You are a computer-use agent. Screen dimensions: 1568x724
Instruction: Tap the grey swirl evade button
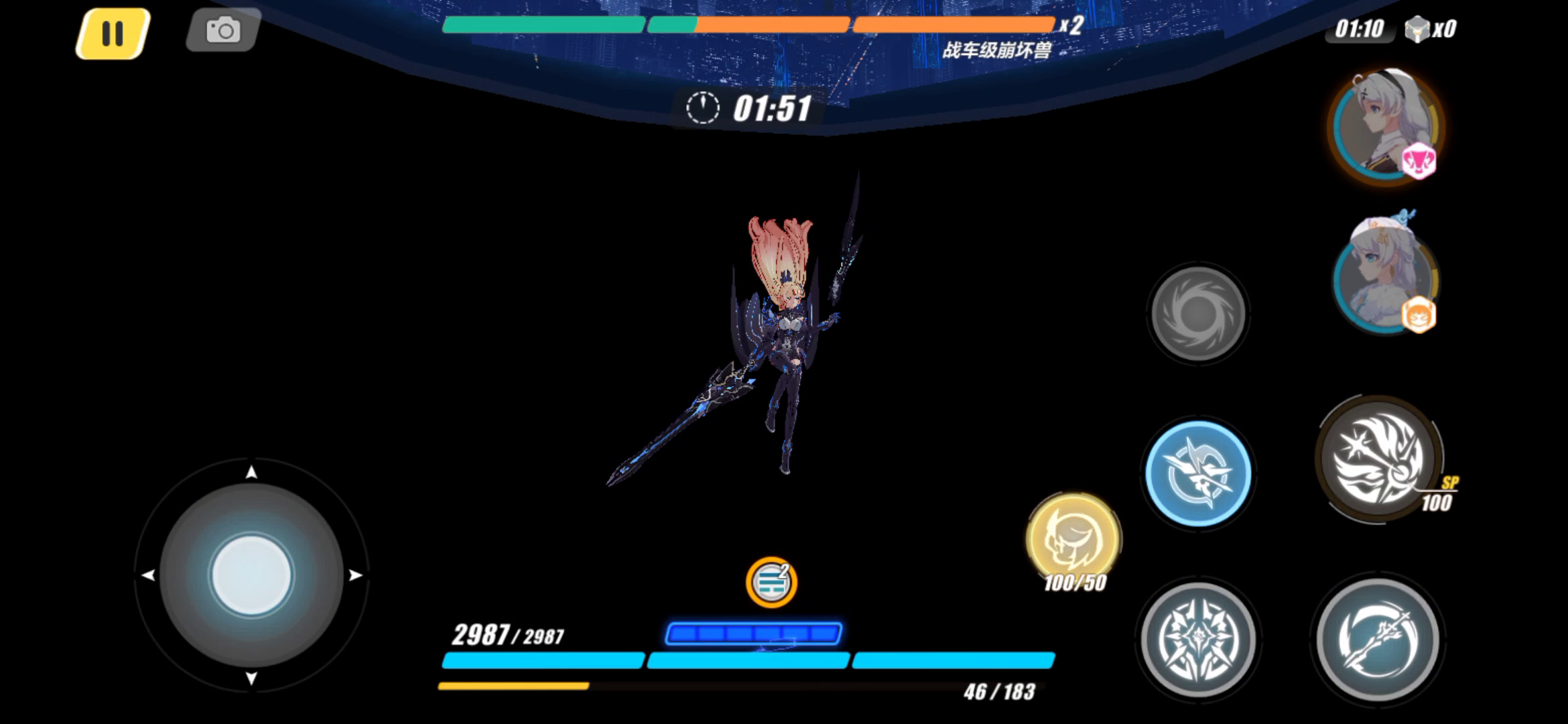(1197, 313)
